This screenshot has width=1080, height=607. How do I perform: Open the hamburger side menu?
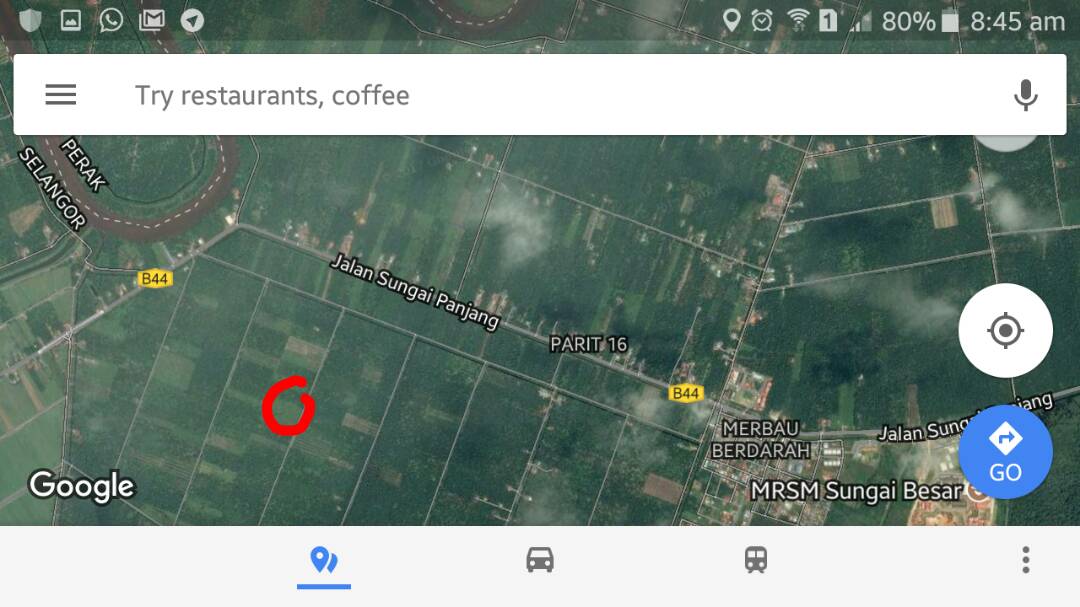[60, 95]
